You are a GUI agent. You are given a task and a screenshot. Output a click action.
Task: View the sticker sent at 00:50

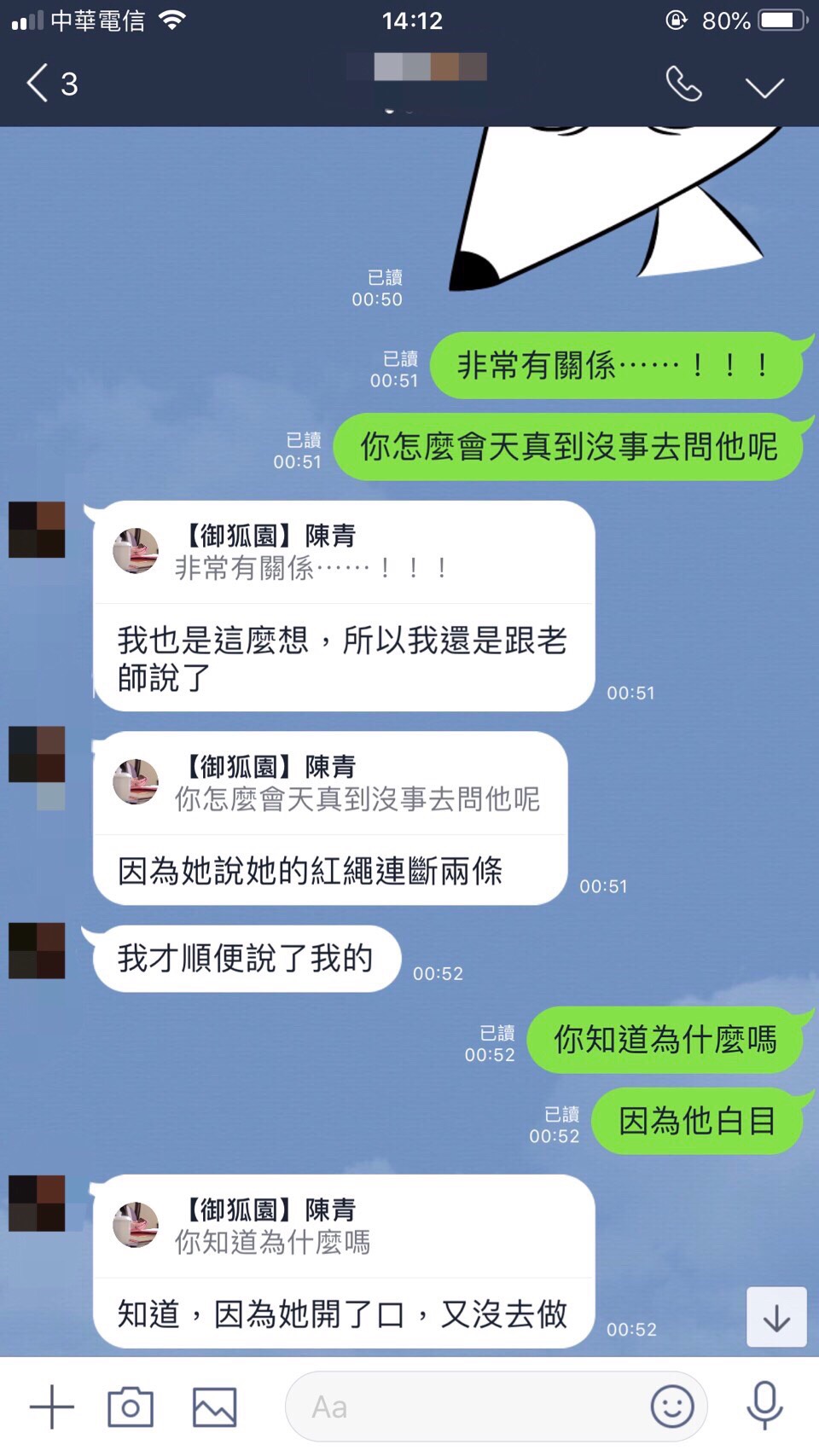[x=614, y=205]
